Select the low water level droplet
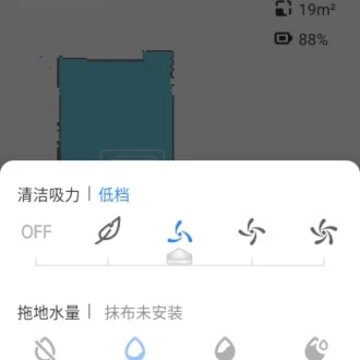The height and width of the screenshot is (360, 360). [x=135, y=349]
